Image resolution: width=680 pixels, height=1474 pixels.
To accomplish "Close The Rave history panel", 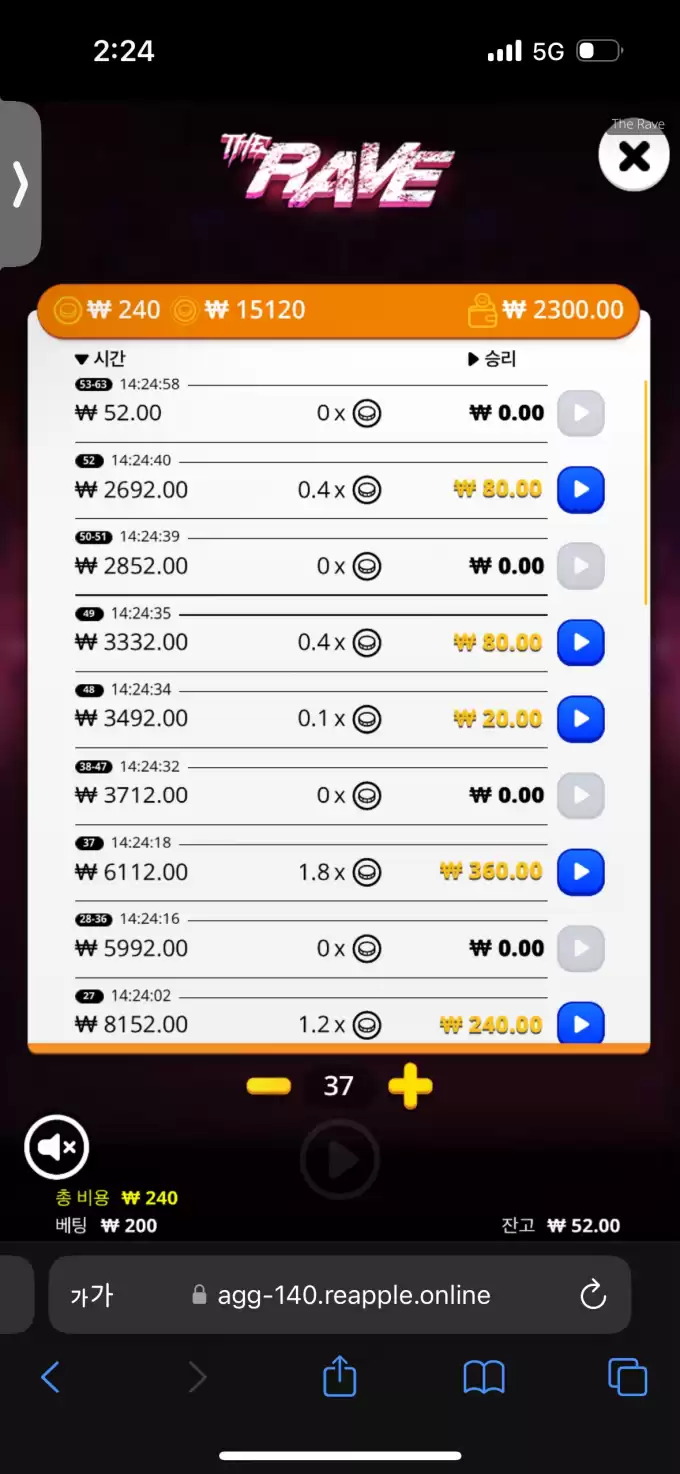I will 634,157.
